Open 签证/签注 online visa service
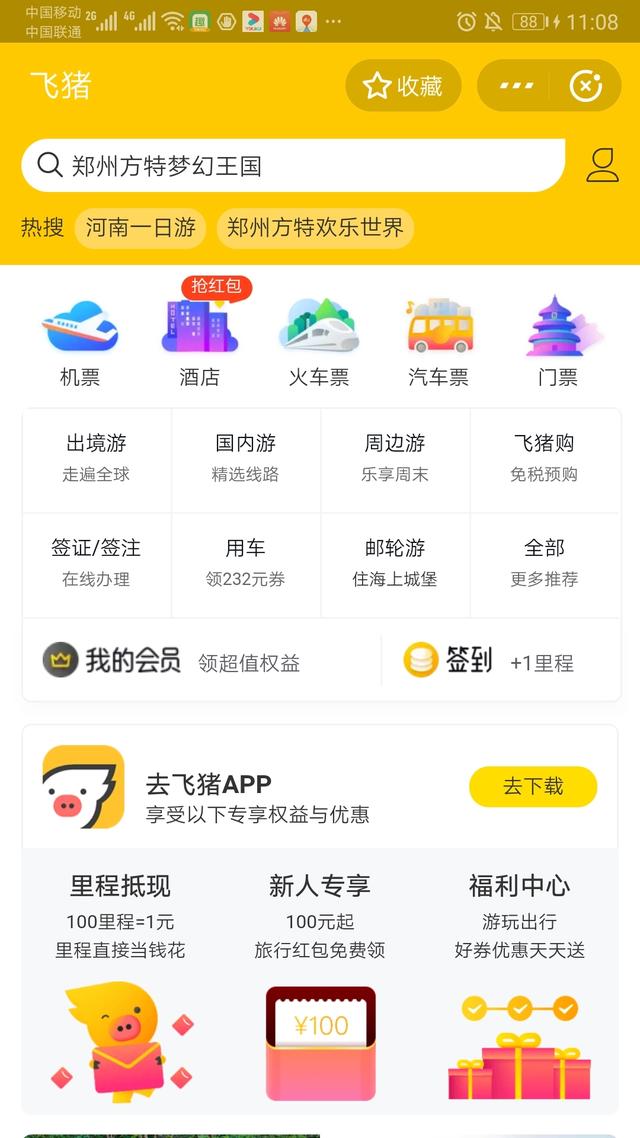 click(x=96, y=562)
